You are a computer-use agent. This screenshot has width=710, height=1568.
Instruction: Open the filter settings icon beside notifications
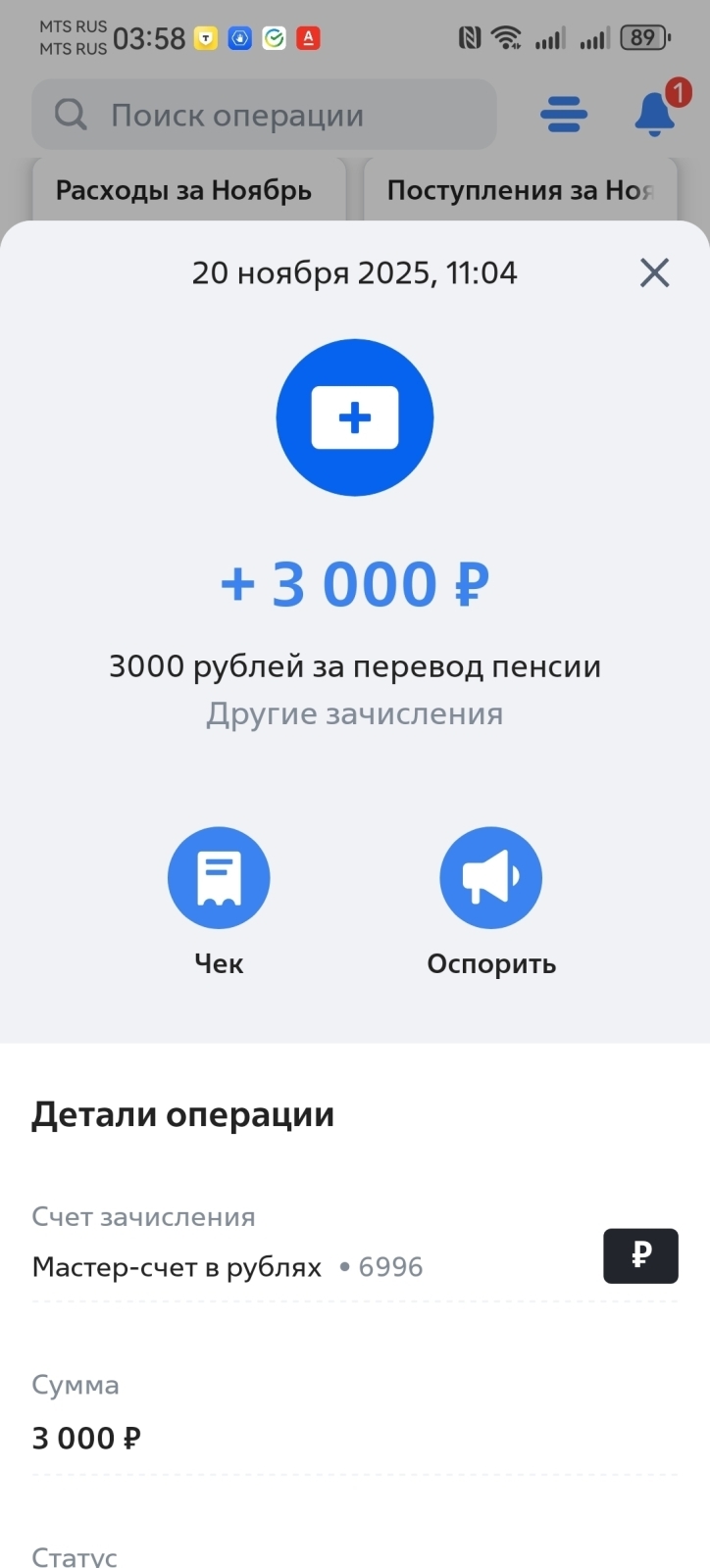pyautogui.click(x=564, y=114)
